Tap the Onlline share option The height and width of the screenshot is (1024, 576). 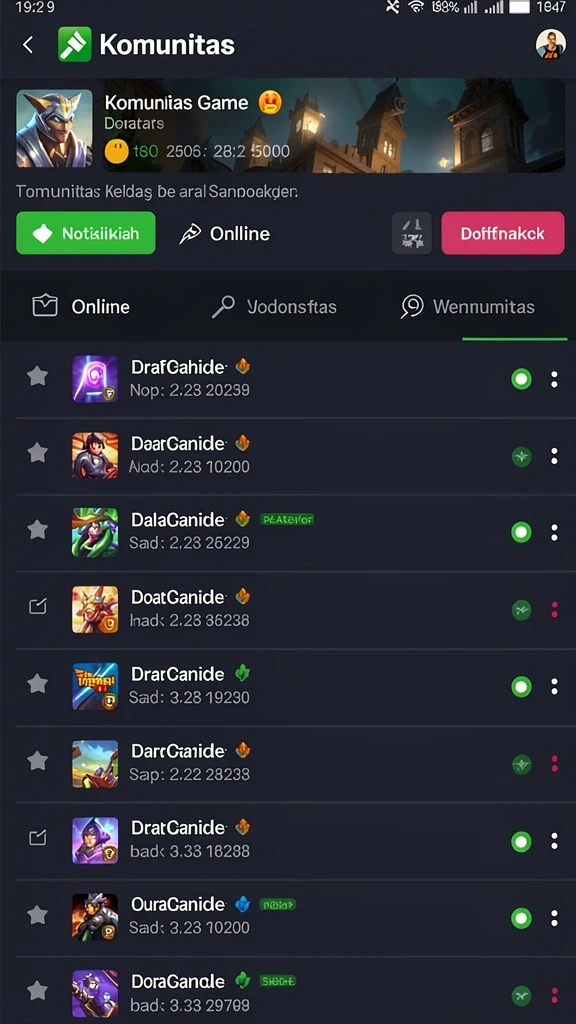225,234
